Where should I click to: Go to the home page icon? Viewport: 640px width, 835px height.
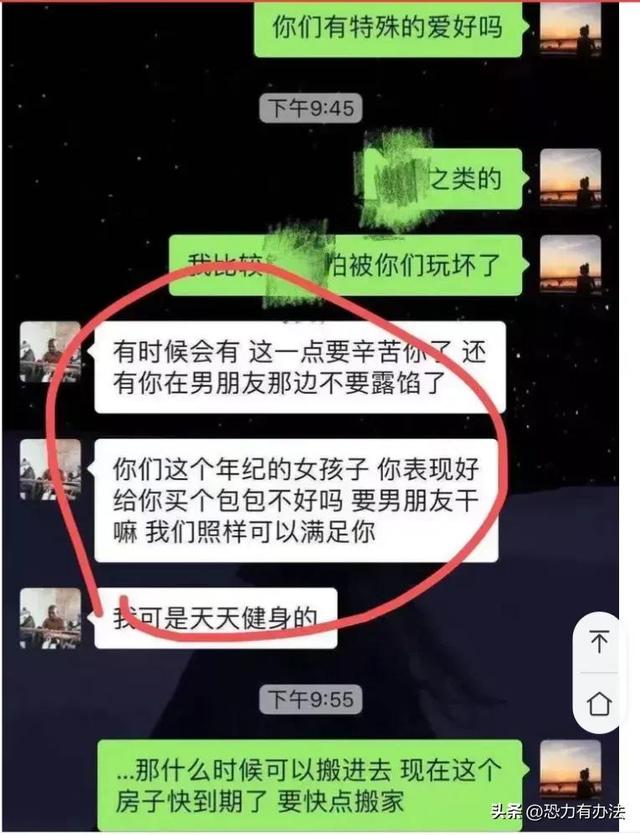click(600, 703)
